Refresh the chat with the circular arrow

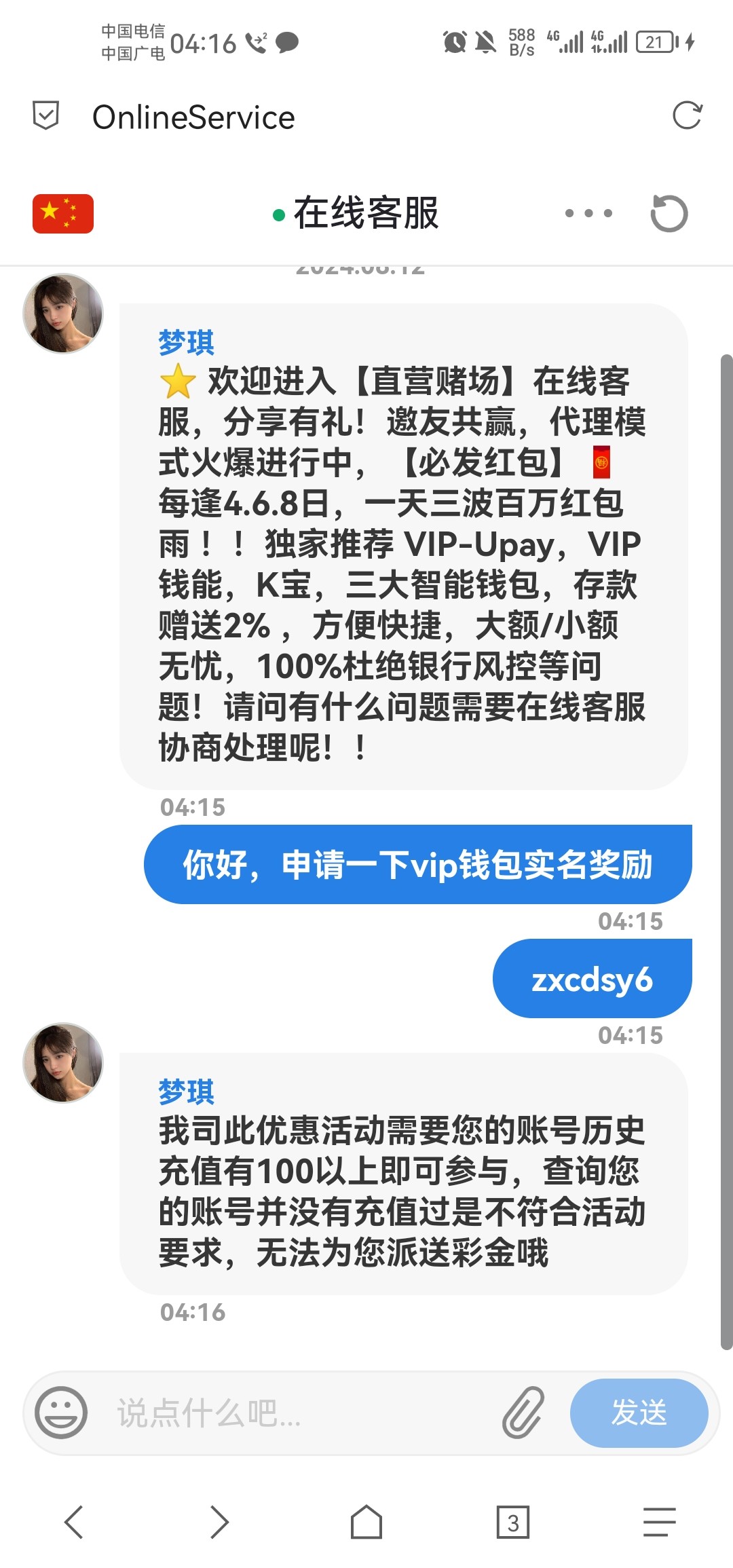click(669, 213)
